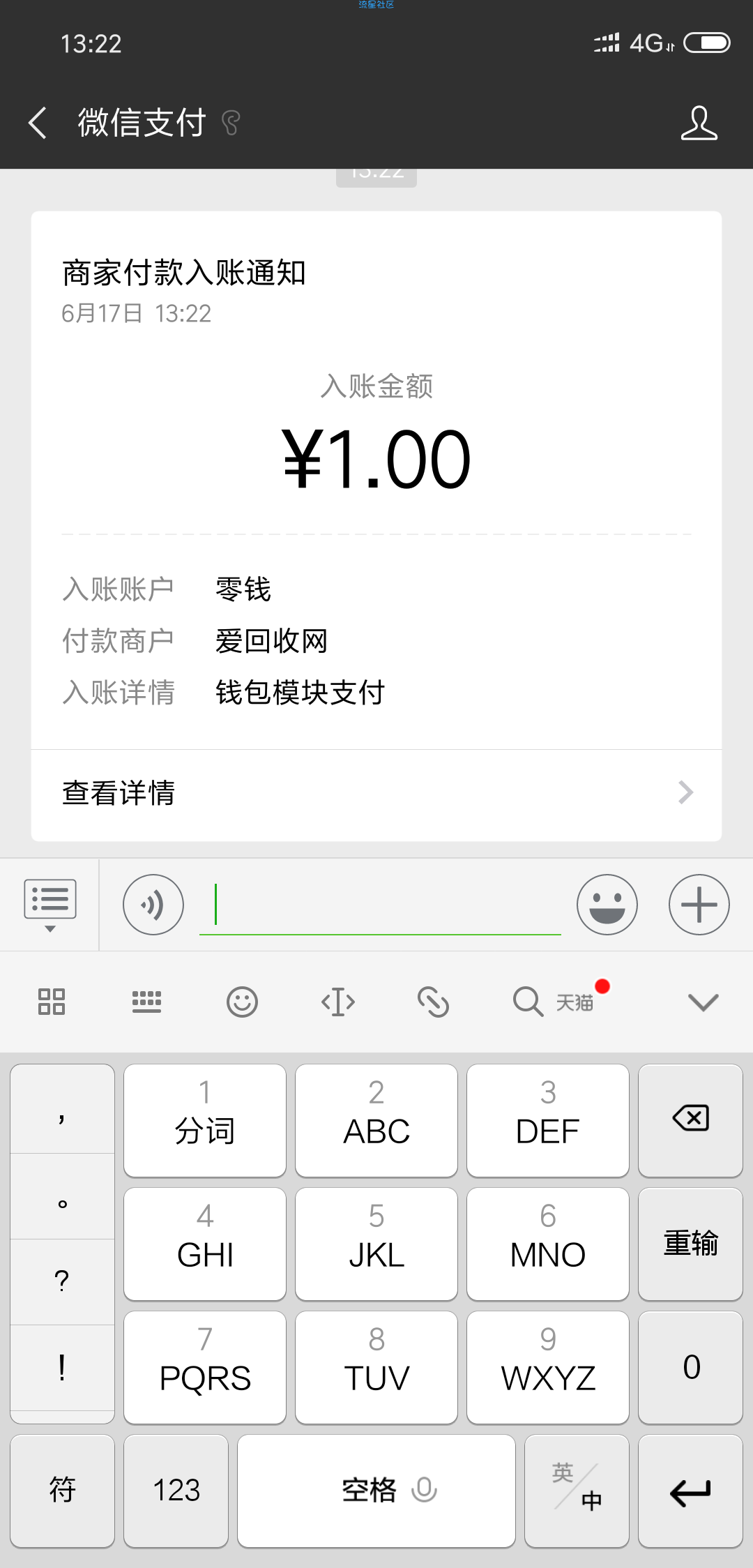Tap the backspace key
This screenshot has height=1568, width=753.
pyautogui.click(x=690, y=1120)
